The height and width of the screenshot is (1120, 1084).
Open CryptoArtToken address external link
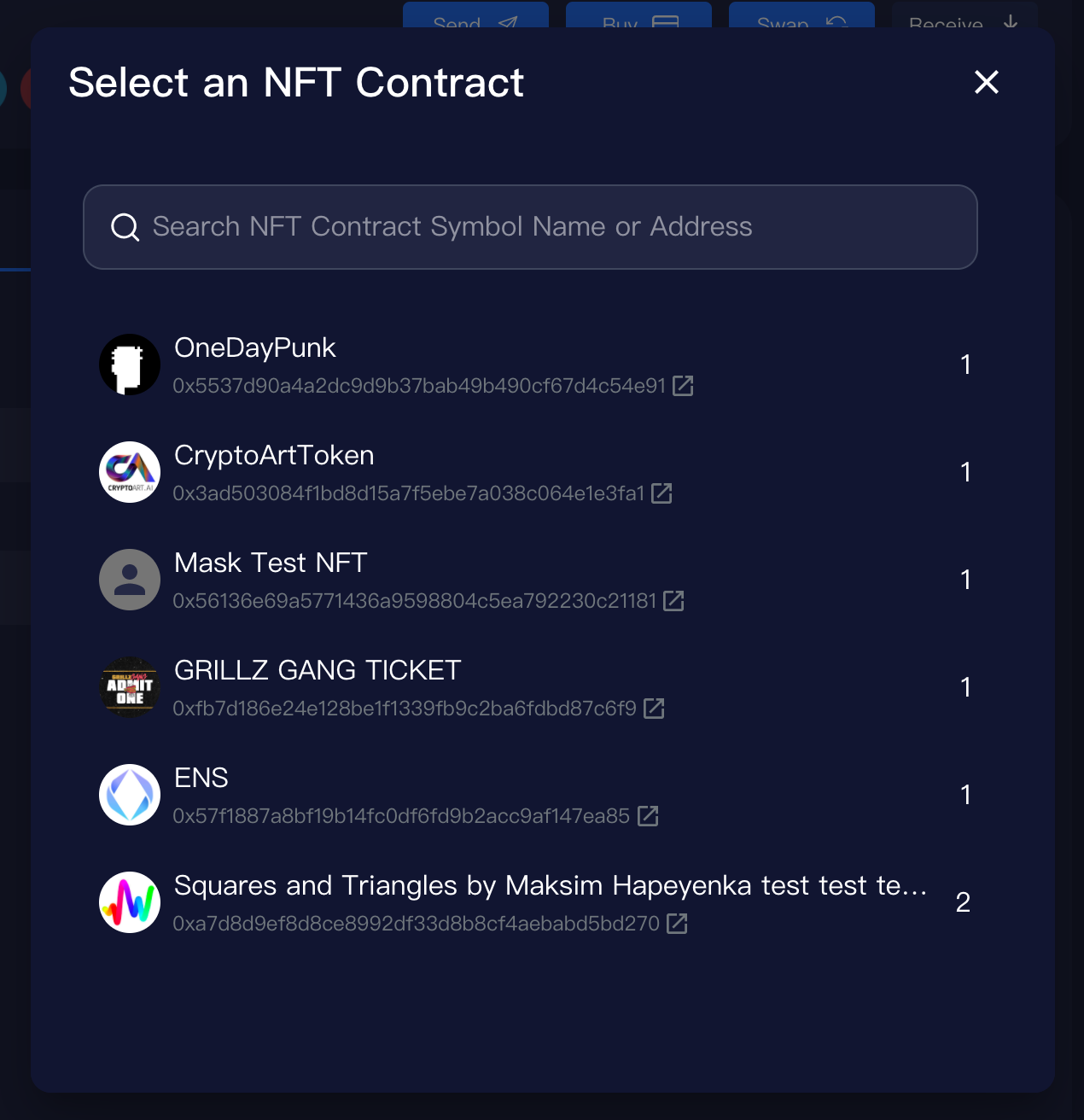(661, 493)
